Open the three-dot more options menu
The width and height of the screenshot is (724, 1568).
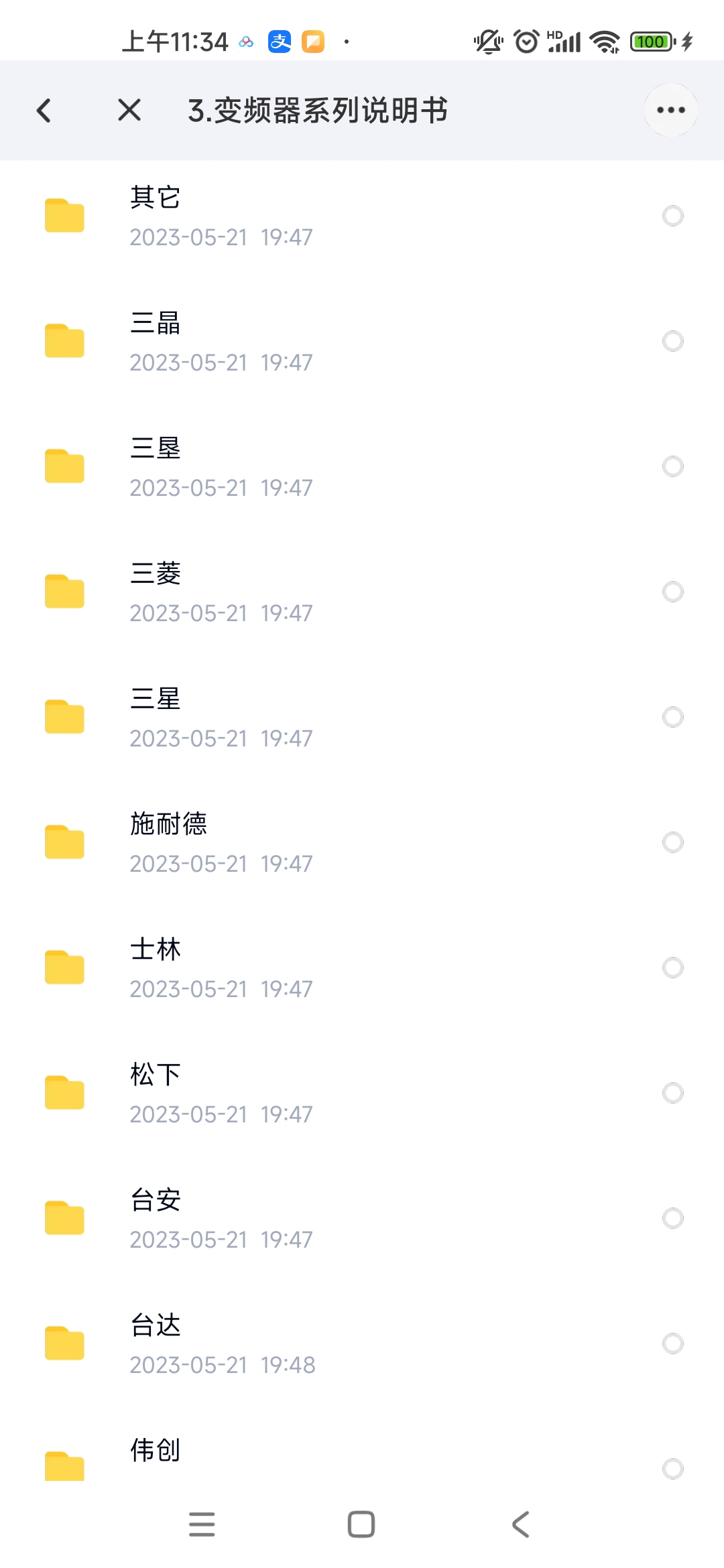671,110
